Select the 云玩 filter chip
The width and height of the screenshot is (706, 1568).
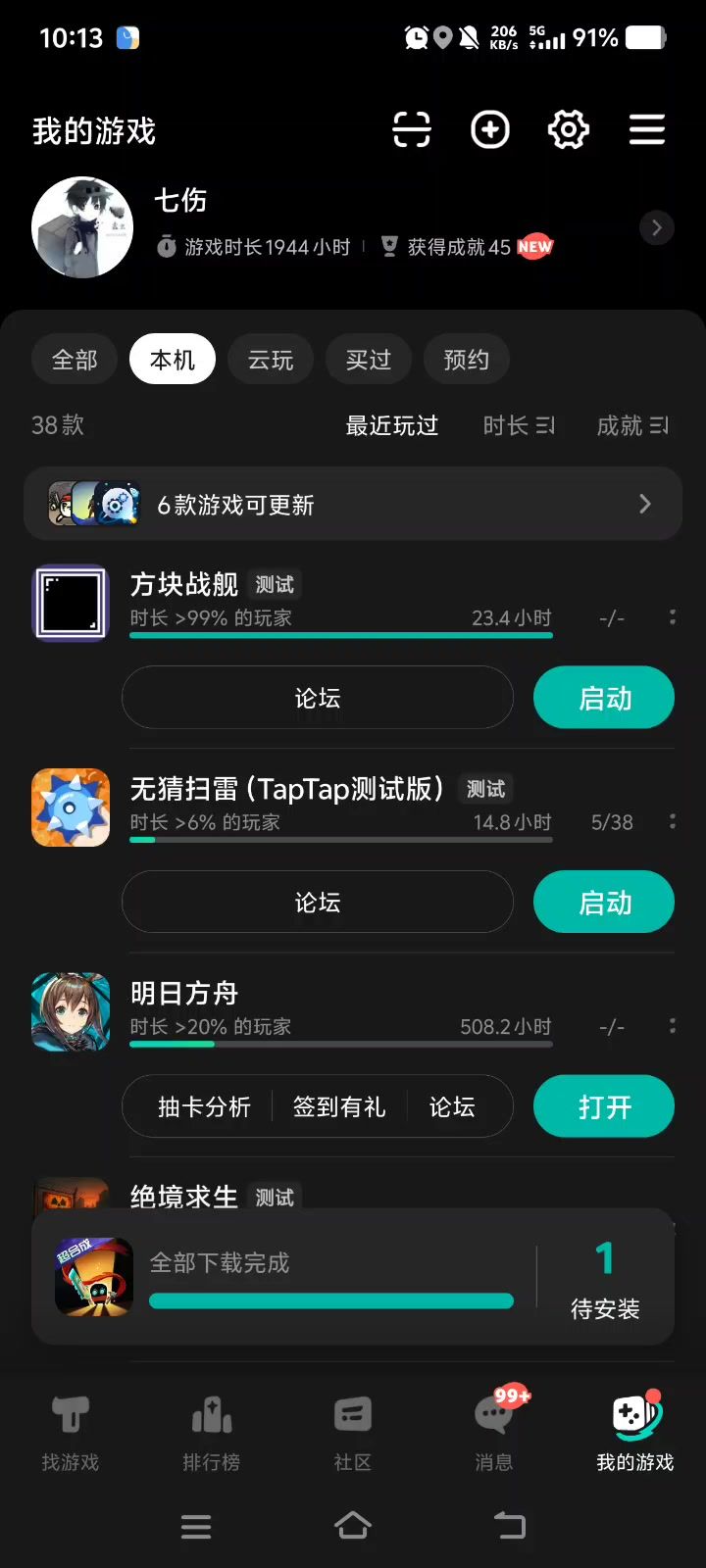[x=271, y=360]
